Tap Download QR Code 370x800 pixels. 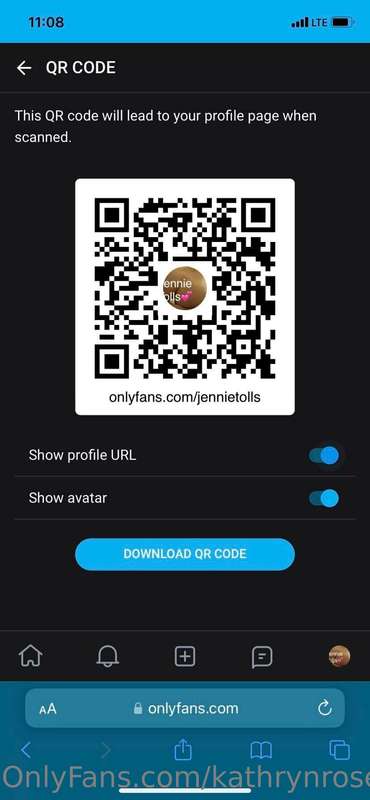[x=185, y=554]
